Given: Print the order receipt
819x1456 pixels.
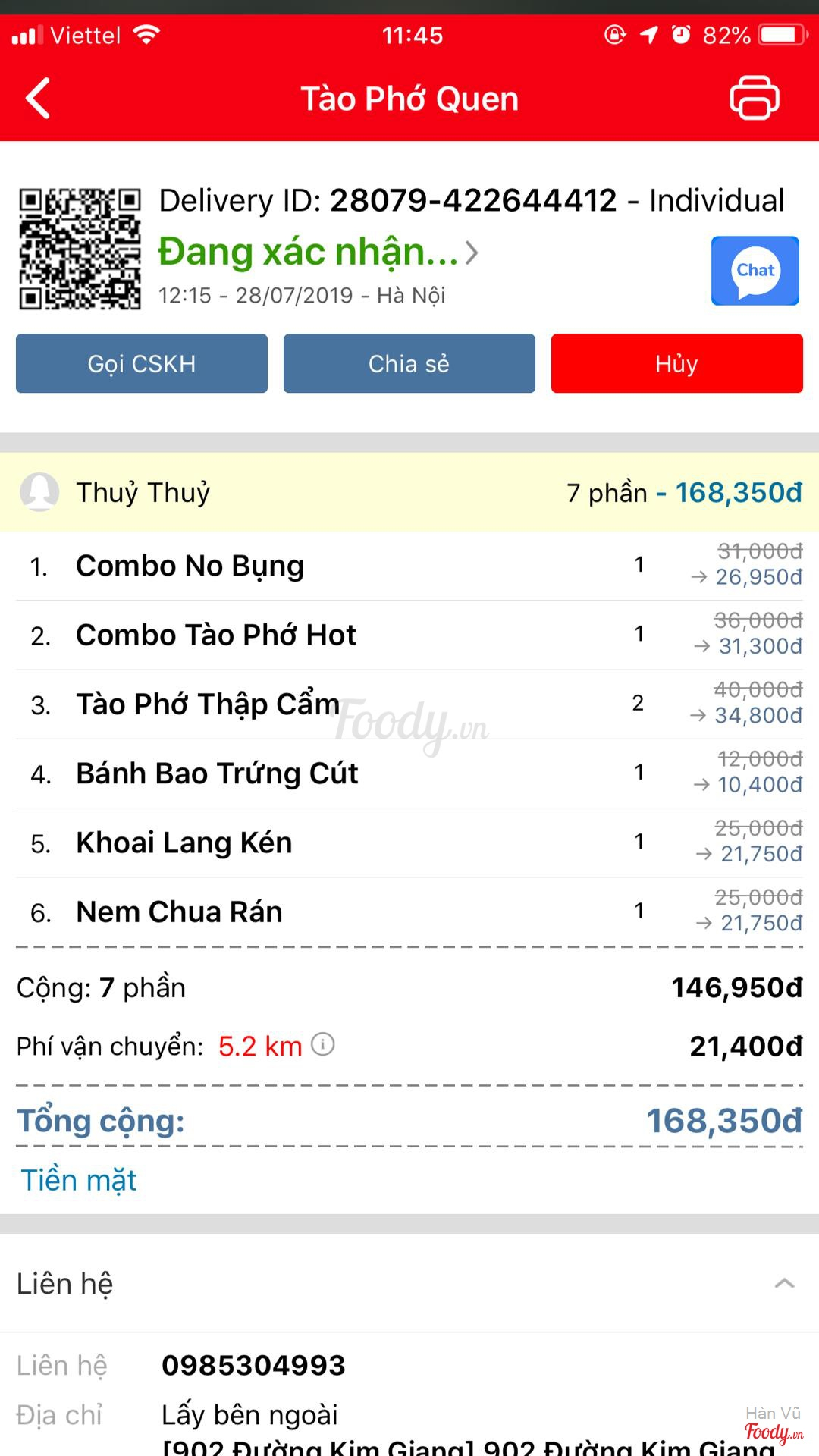Looking at the screenshot, I should point(754,98).
